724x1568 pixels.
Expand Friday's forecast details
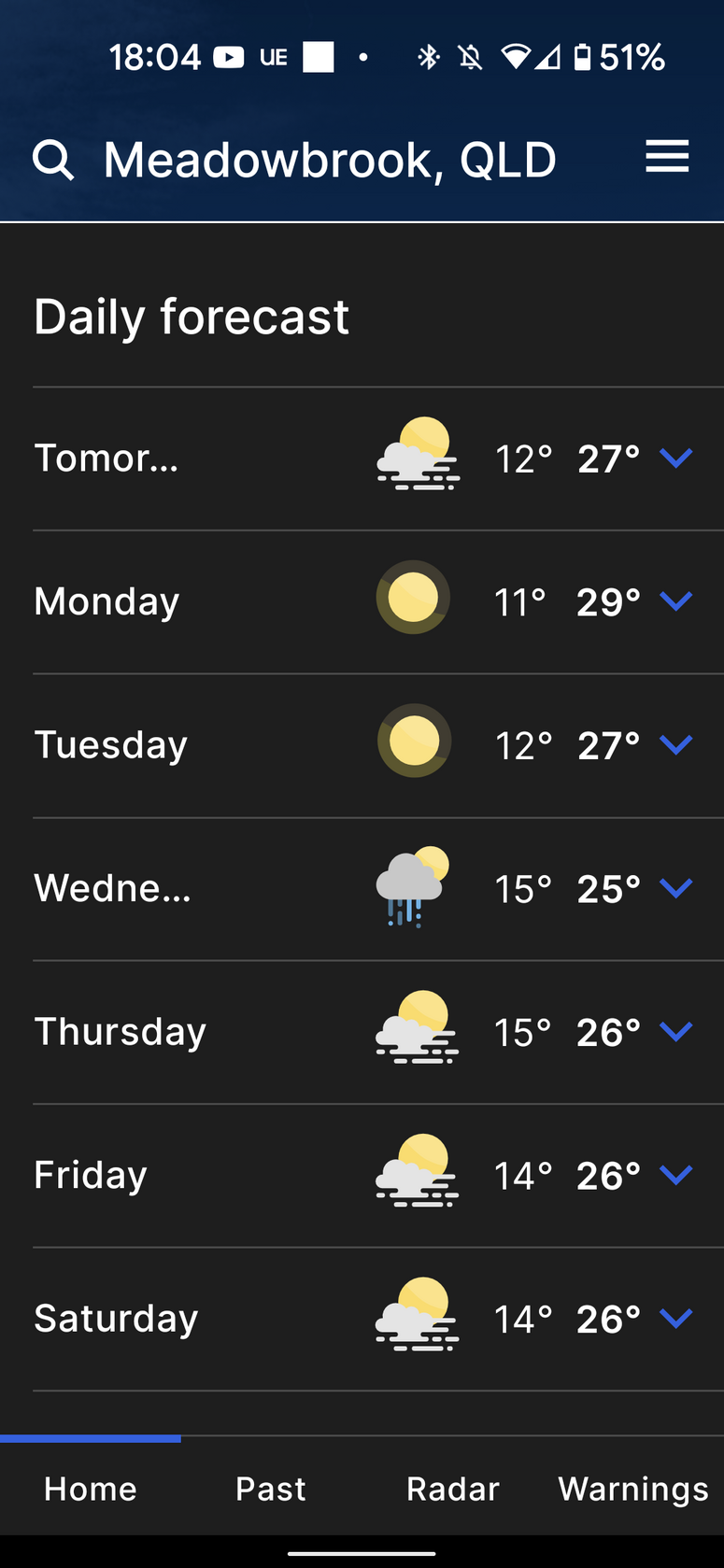[x=675, y=1174]
